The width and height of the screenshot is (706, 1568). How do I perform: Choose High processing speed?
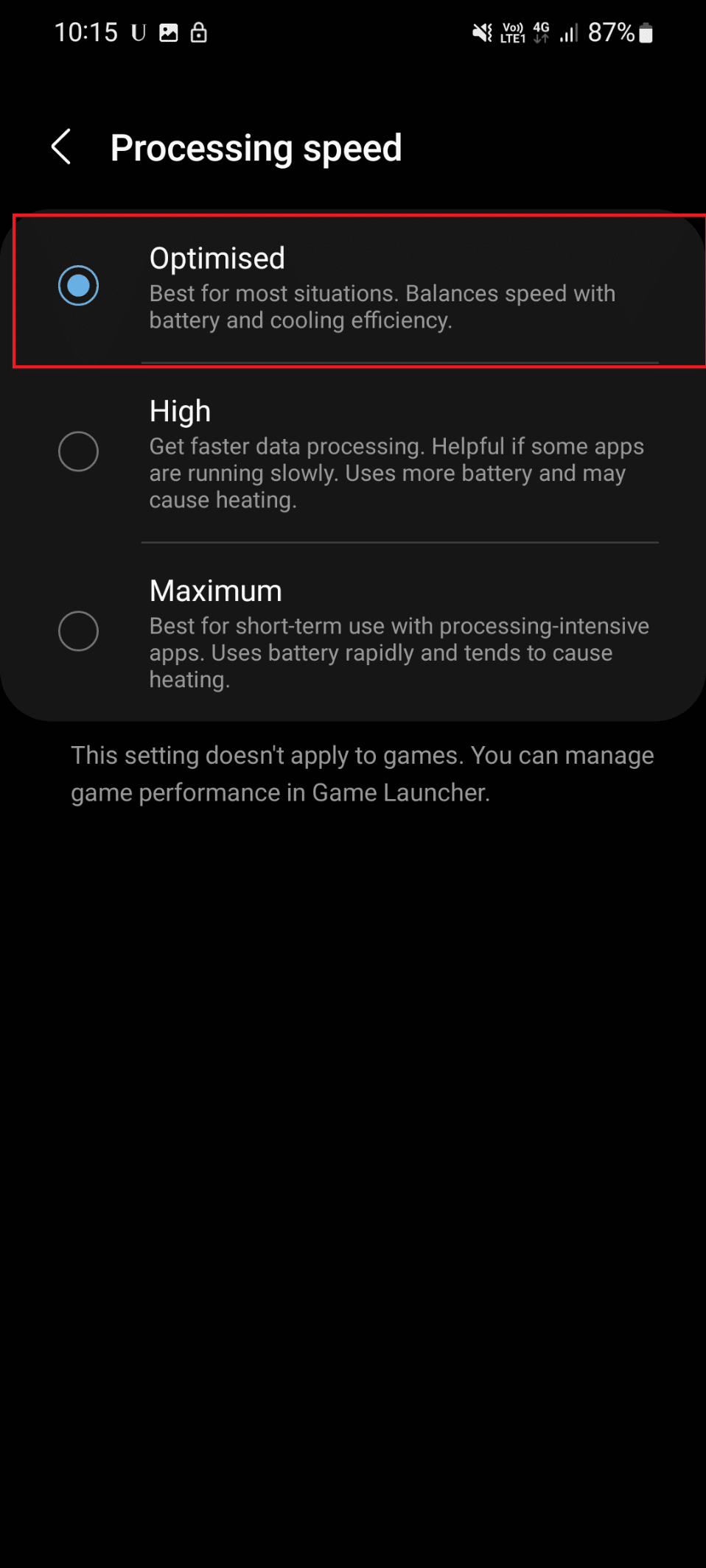click(x=79, y=451)
